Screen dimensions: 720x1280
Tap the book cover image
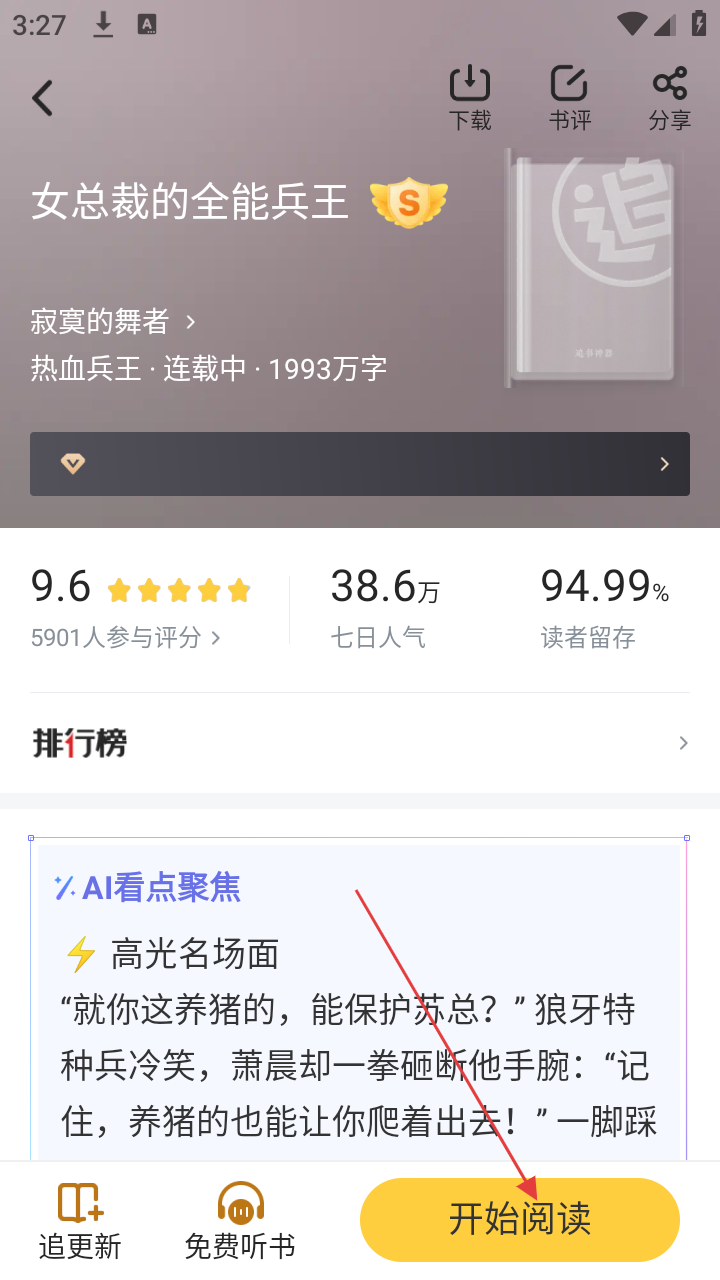(x=592, y=270)
